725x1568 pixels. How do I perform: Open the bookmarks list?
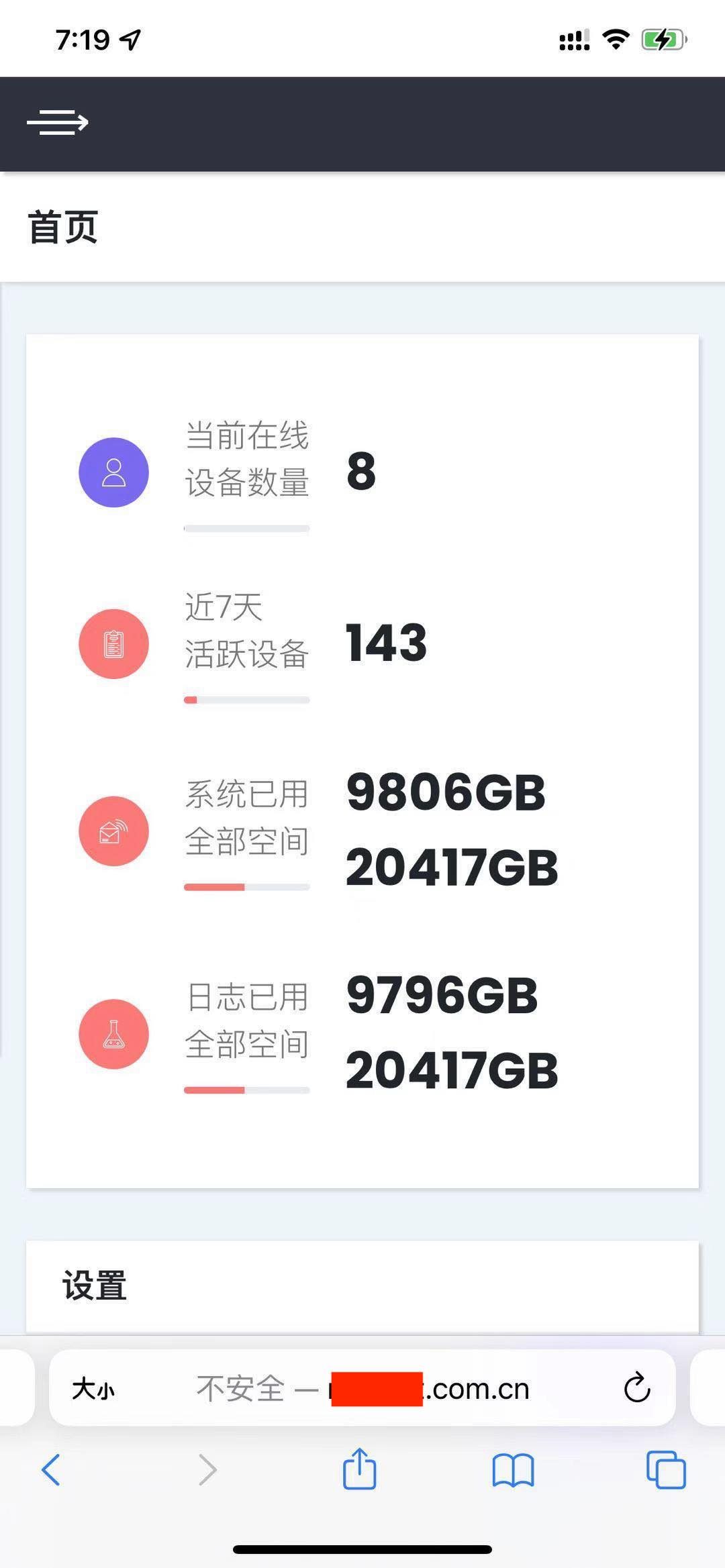click(513, 1471)
